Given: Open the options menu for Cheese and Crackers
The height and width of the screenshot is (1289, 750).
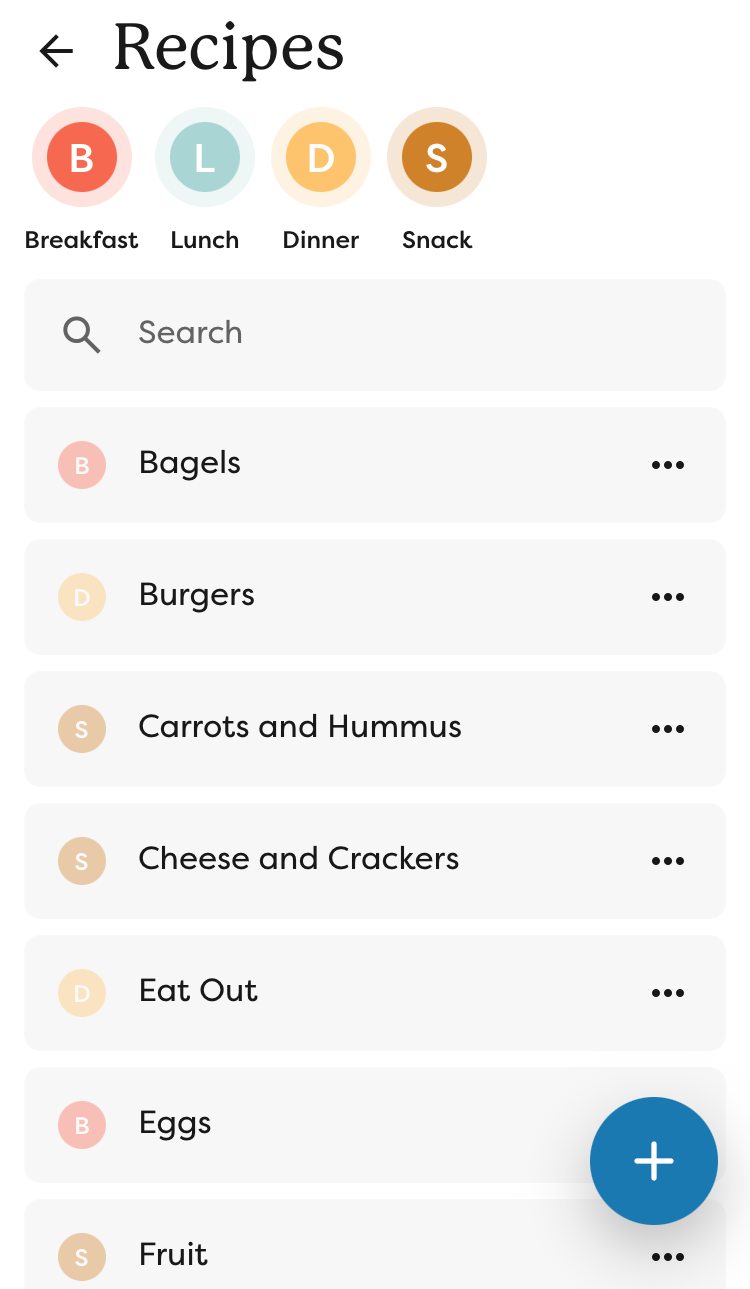Looking at the screenshot, I should 667,860.
